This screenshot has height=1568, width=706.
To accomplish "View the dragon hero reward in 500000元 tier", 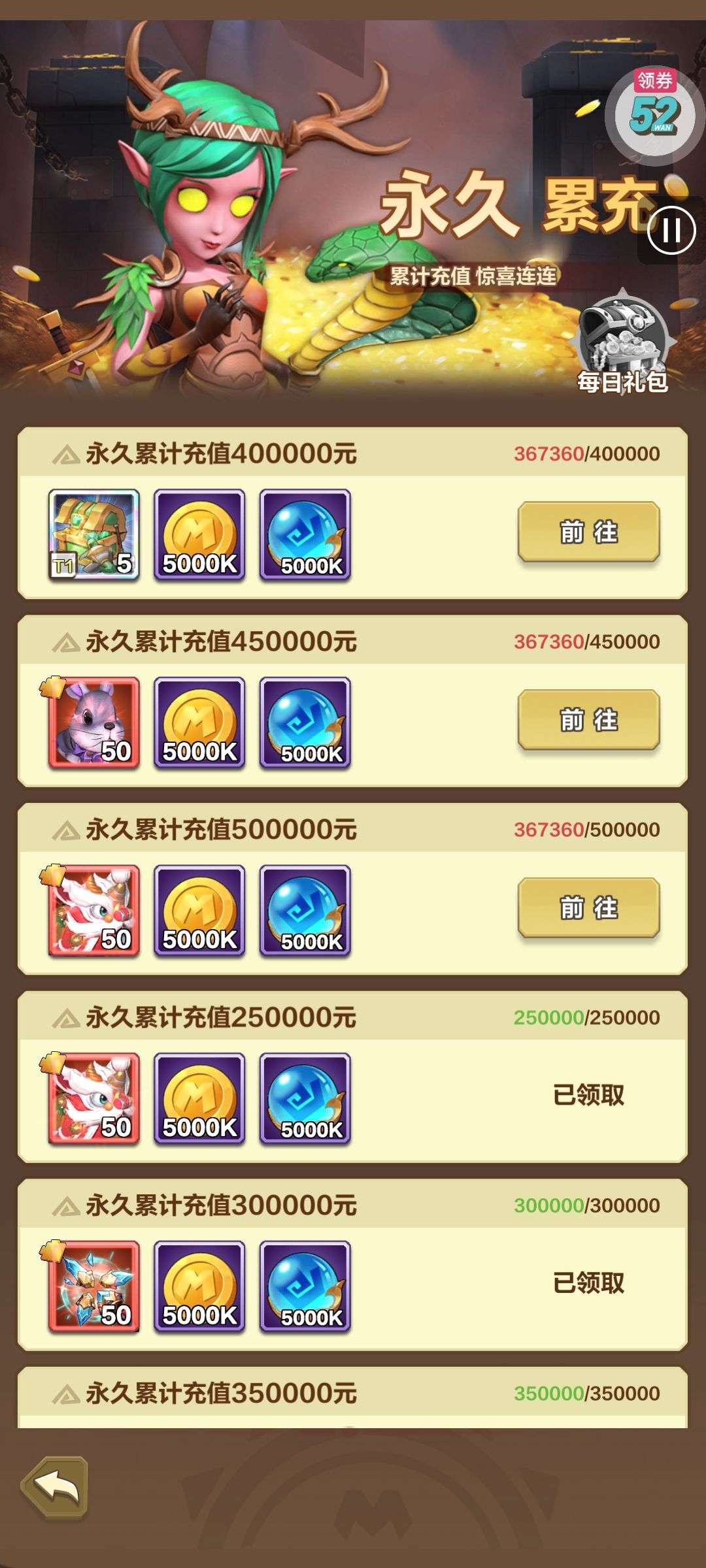I will pos(94,911).
